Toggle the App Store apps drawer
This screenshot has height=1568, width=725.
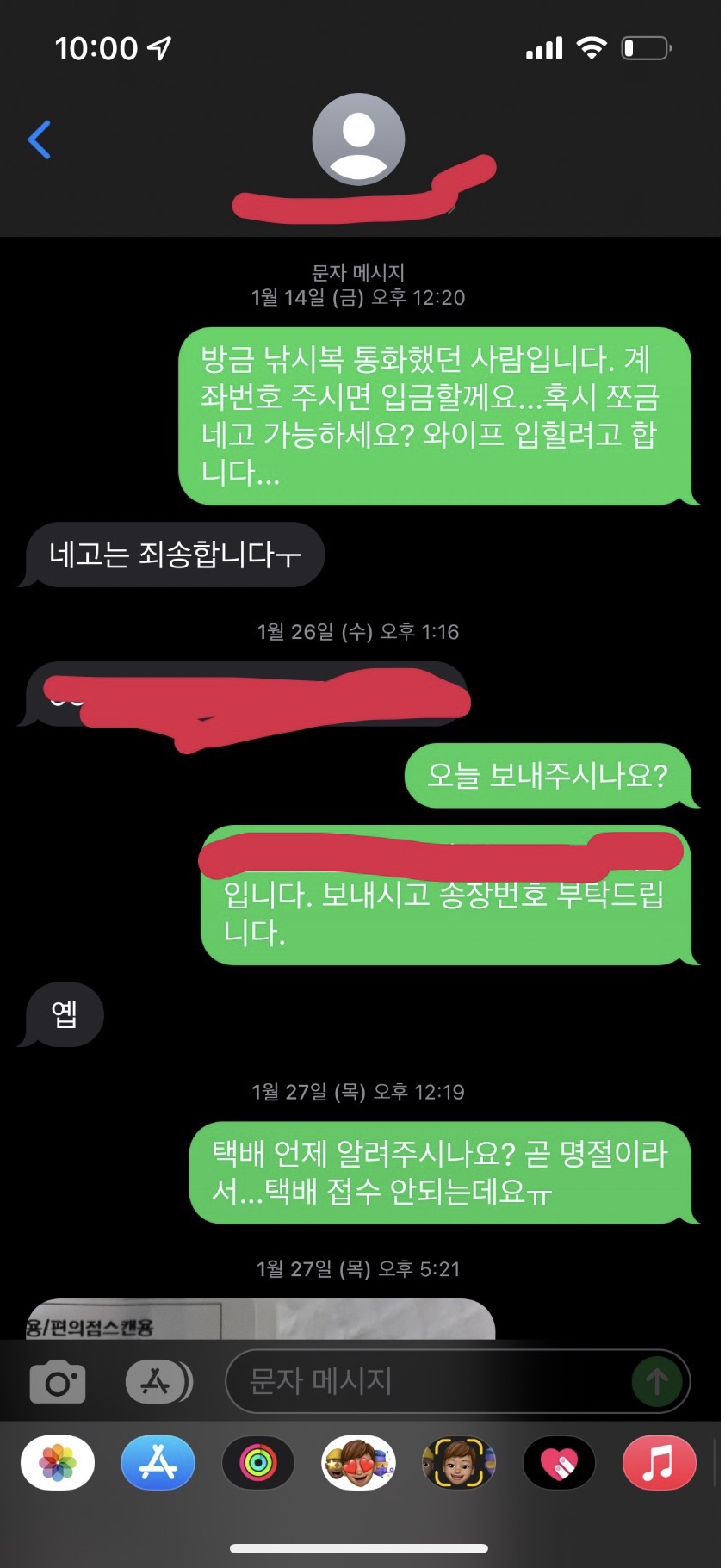158,1382
